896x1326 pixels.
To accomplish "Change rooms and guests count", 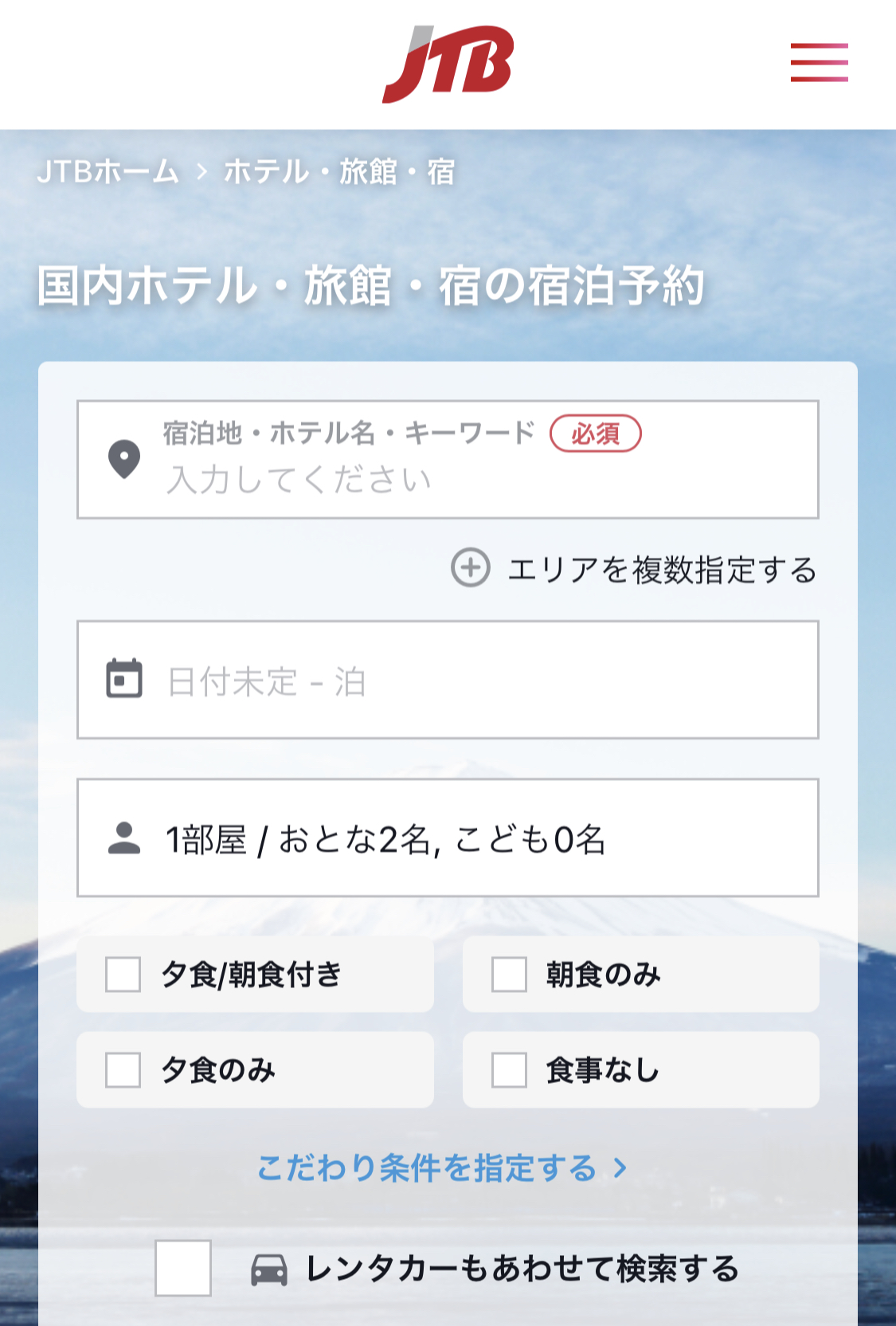I will click(x=447, y=838).
